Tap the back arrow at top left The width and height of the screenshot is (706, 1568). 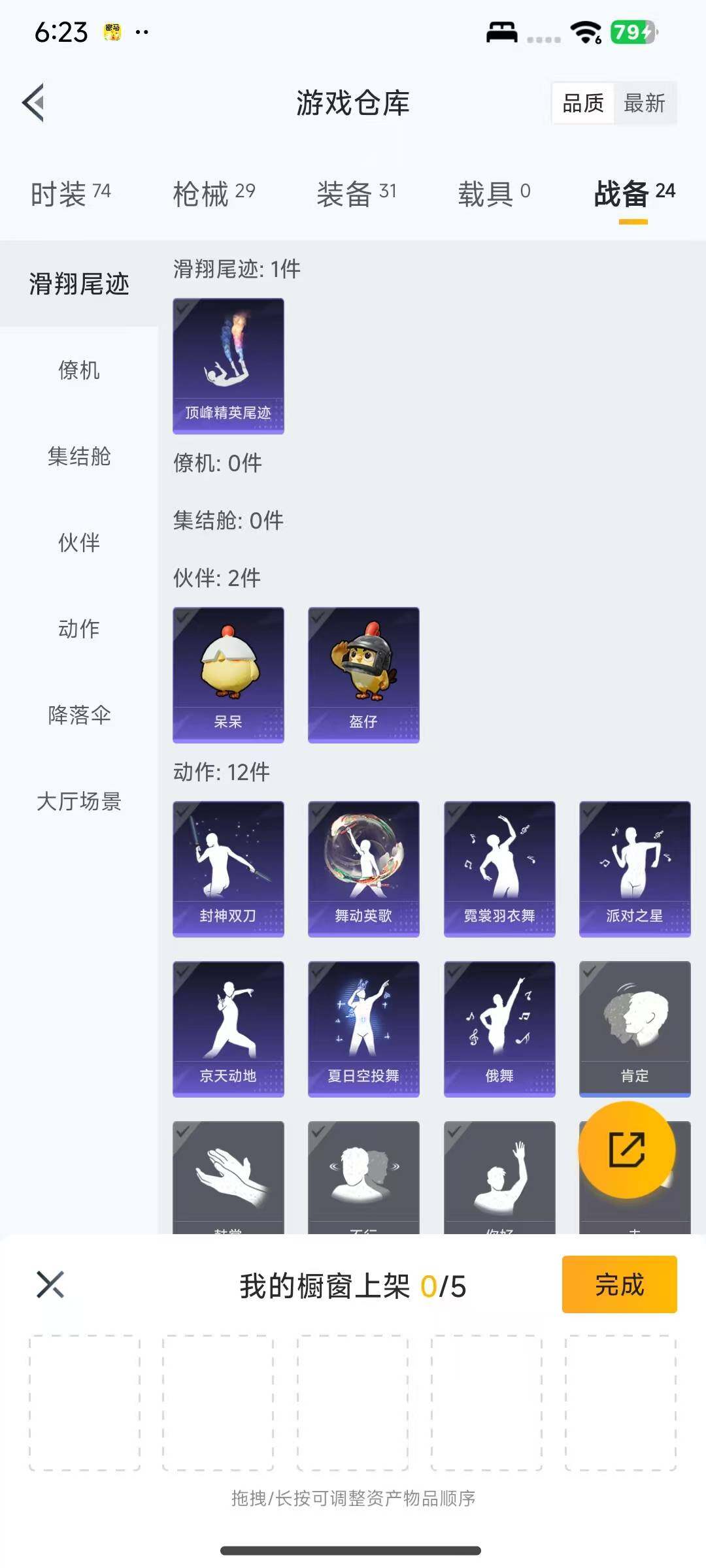34,103
